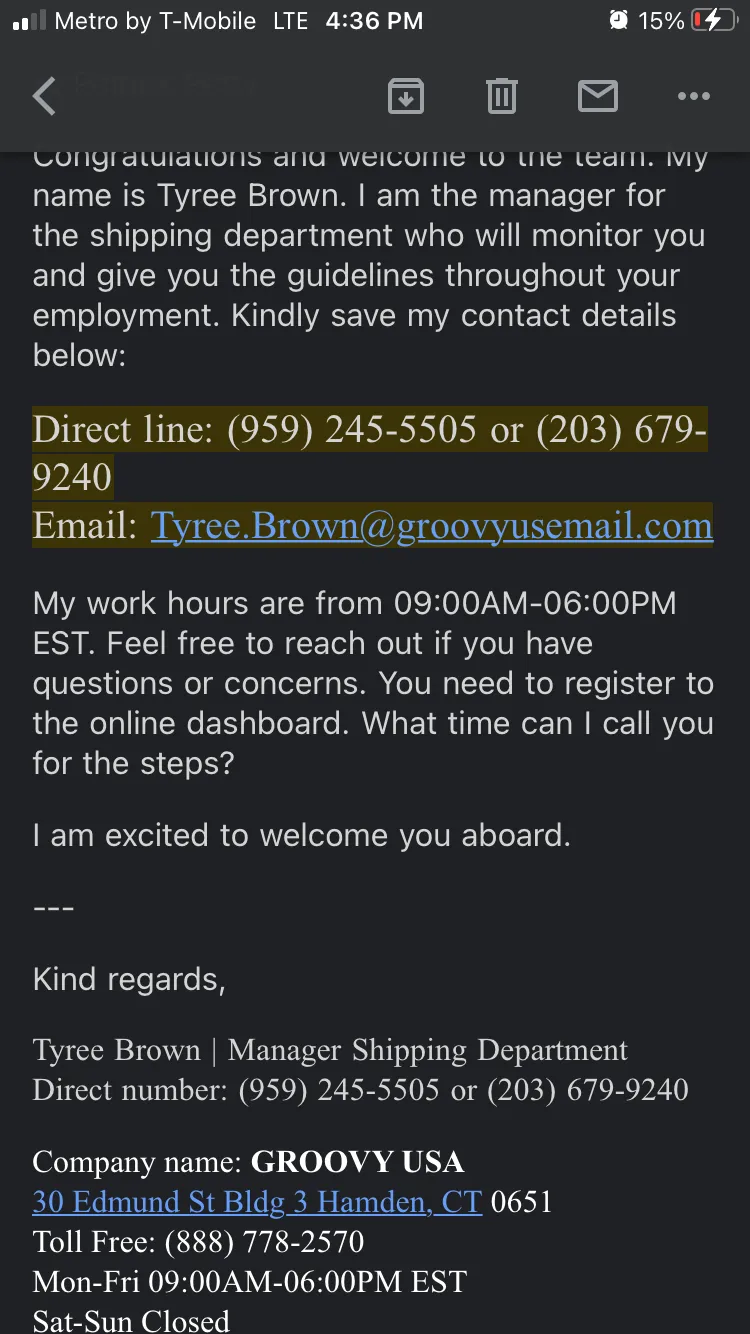The width and height of the screenshot is (750, 1334).
Task: Archive this email
Action: click(405, 96)
